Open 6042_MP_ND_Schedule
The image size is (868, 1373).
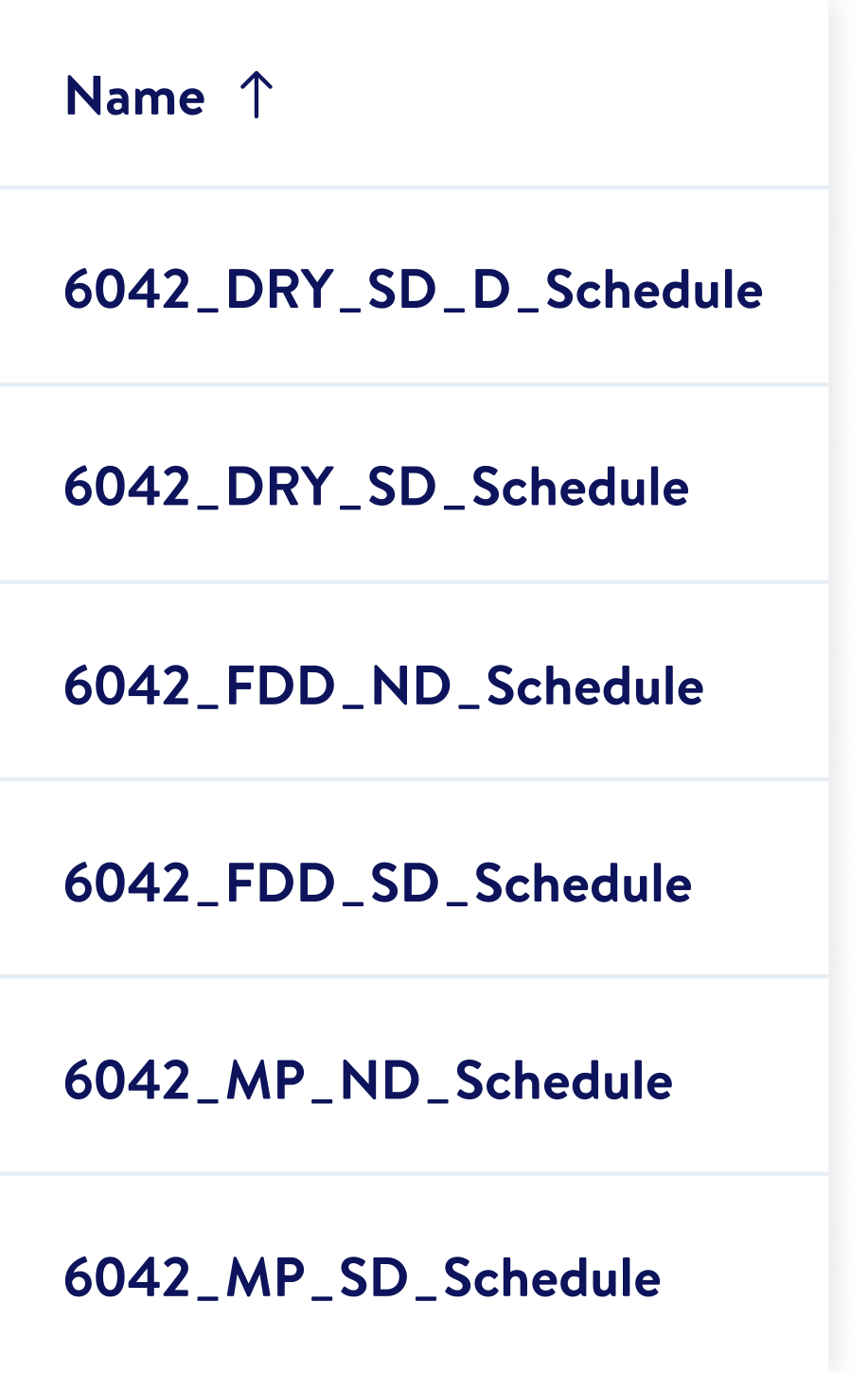(368, 1081)
